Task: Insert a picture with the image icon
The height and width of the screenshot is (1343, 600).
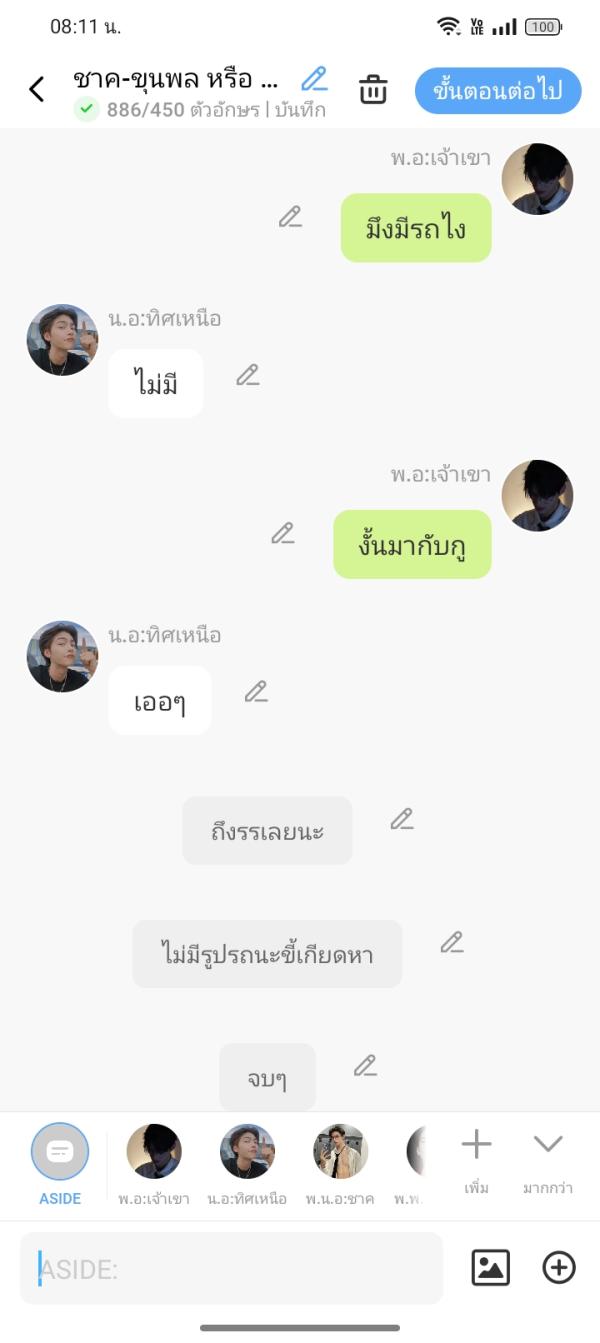Action: coord(490,1268)
